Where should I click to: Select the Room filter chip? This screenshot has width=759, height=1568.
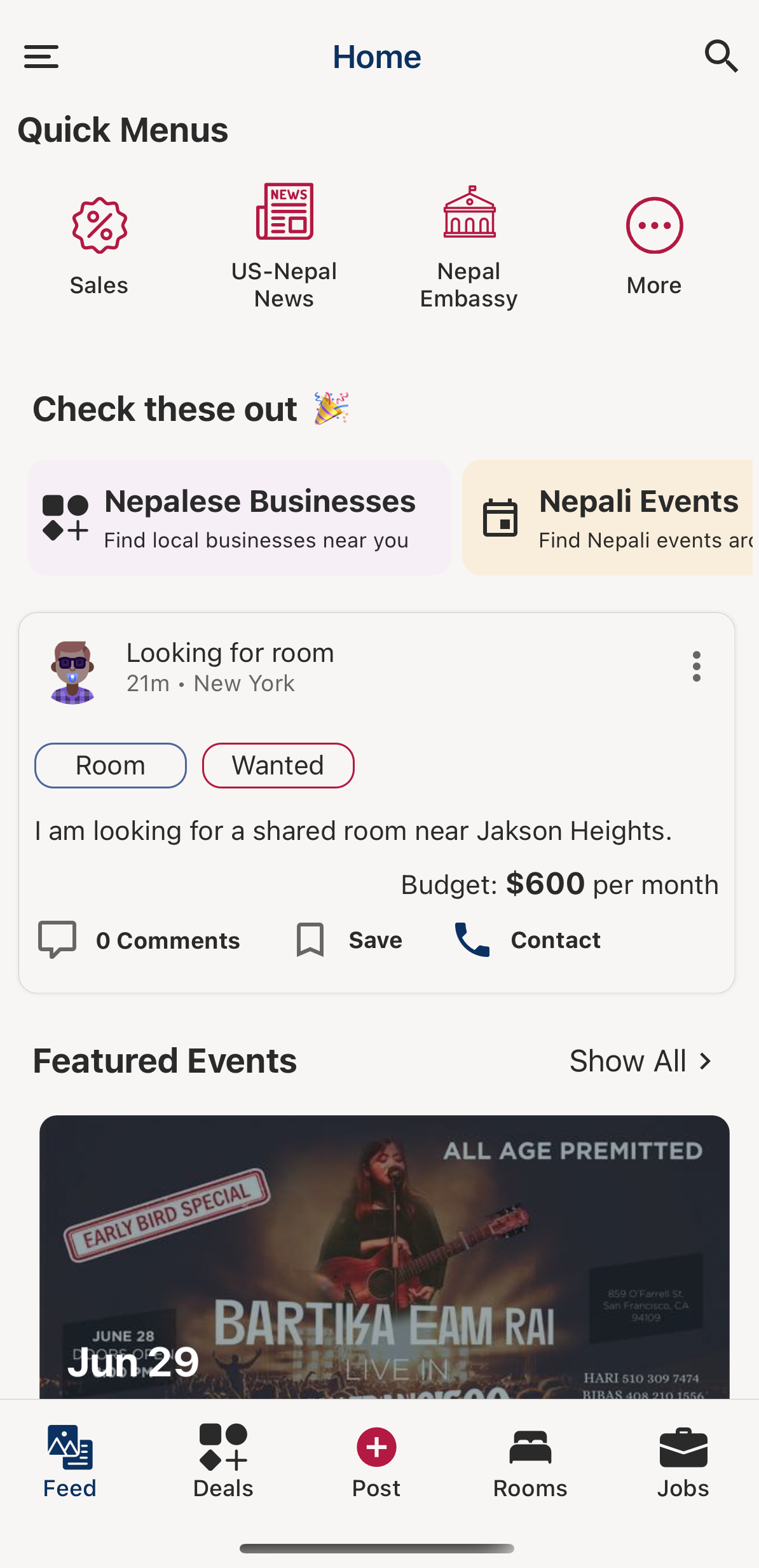(109, 765)
